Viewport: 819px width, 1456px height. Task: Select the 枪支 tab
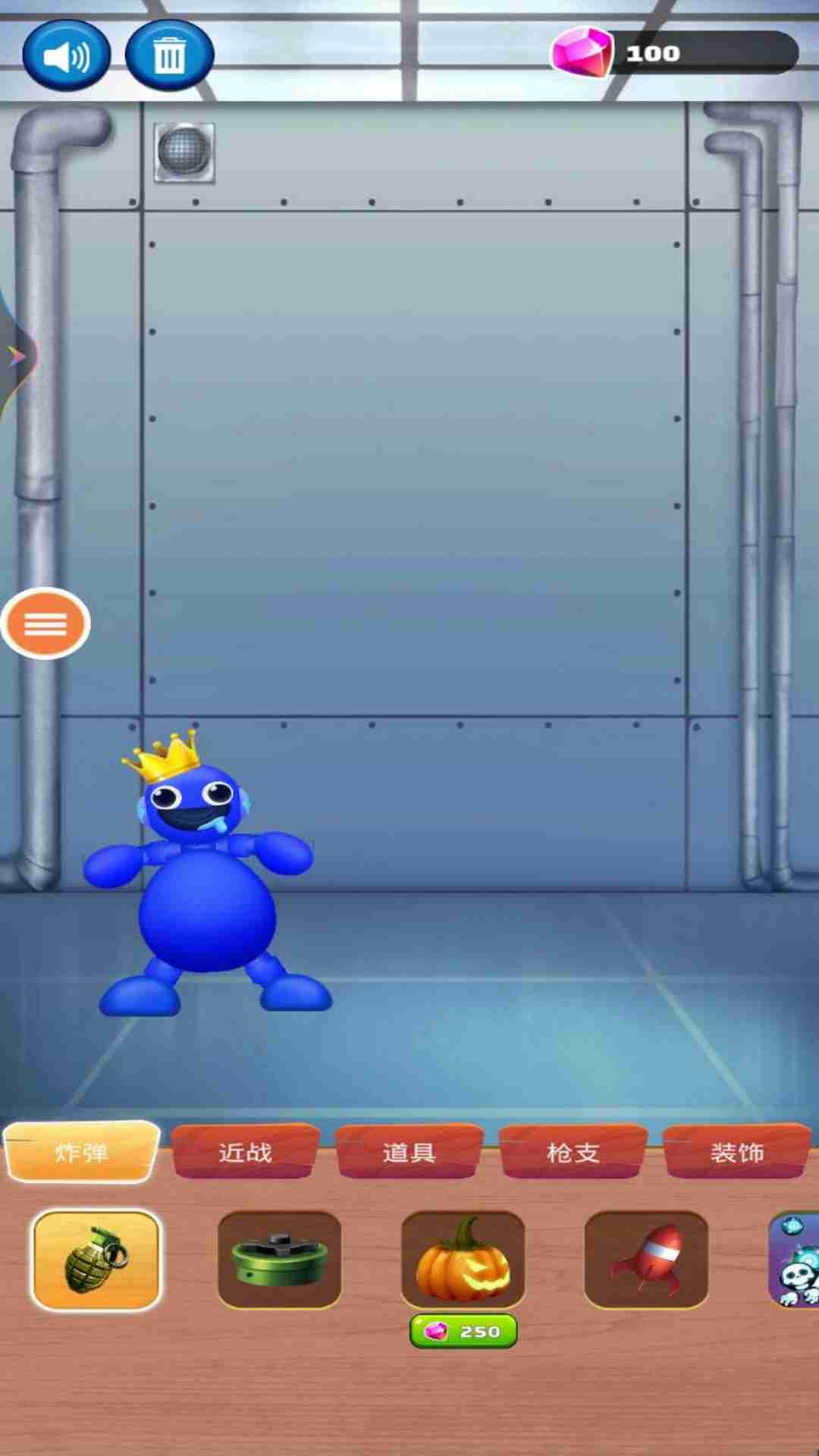(573, 1153)
